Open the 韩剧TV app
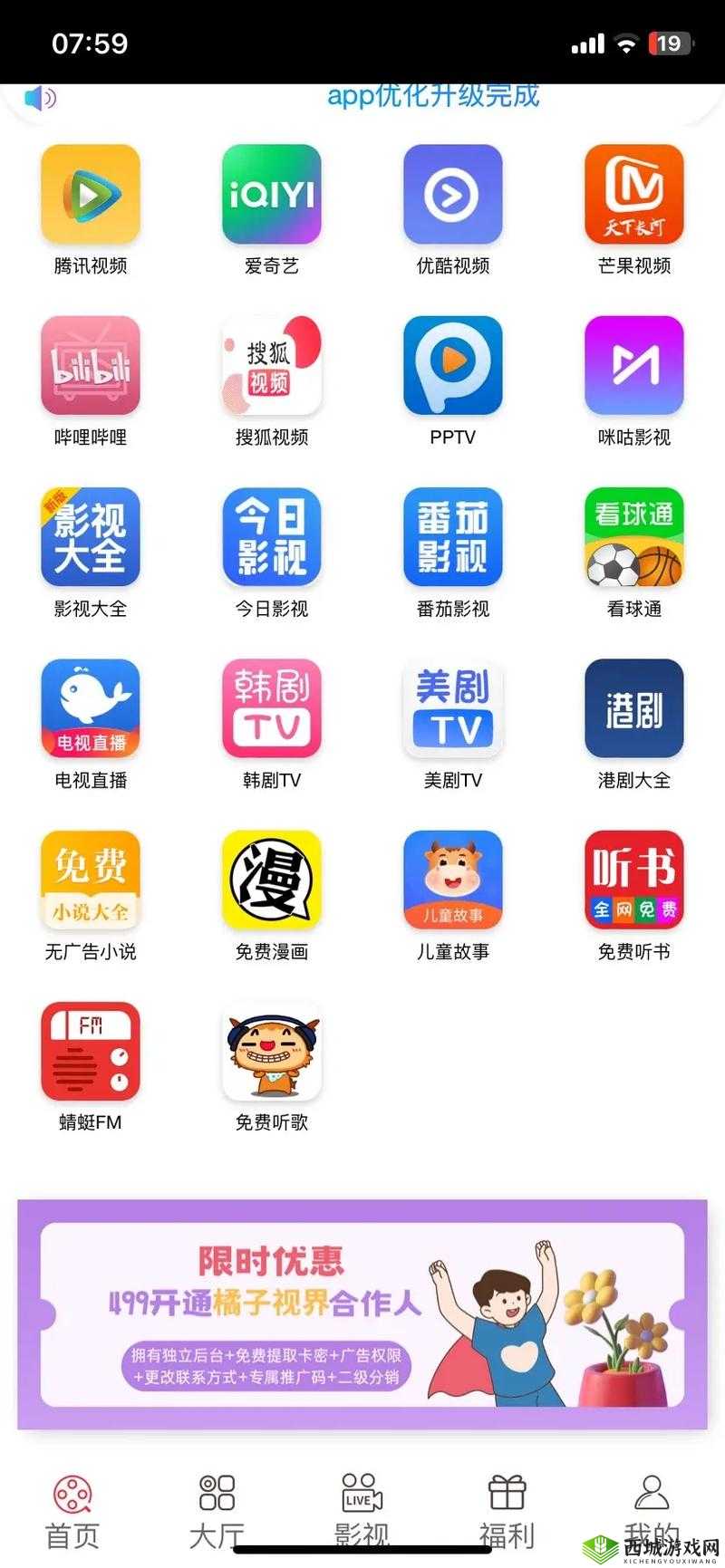Screen dimensions: 725x1568 click(x=271, y=709)
